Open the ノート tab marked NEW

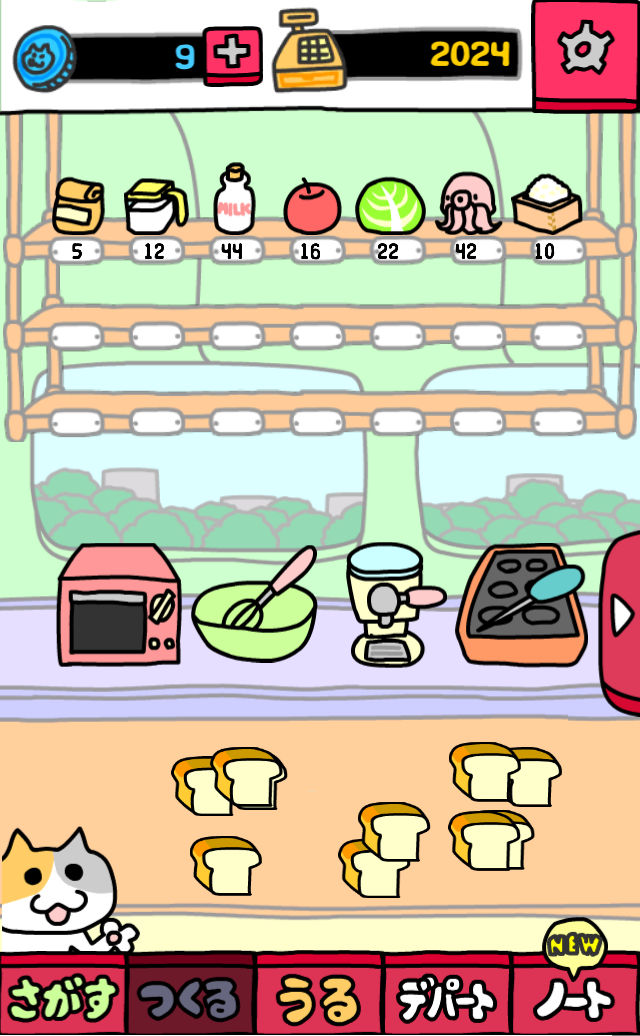tap(575, 996)
